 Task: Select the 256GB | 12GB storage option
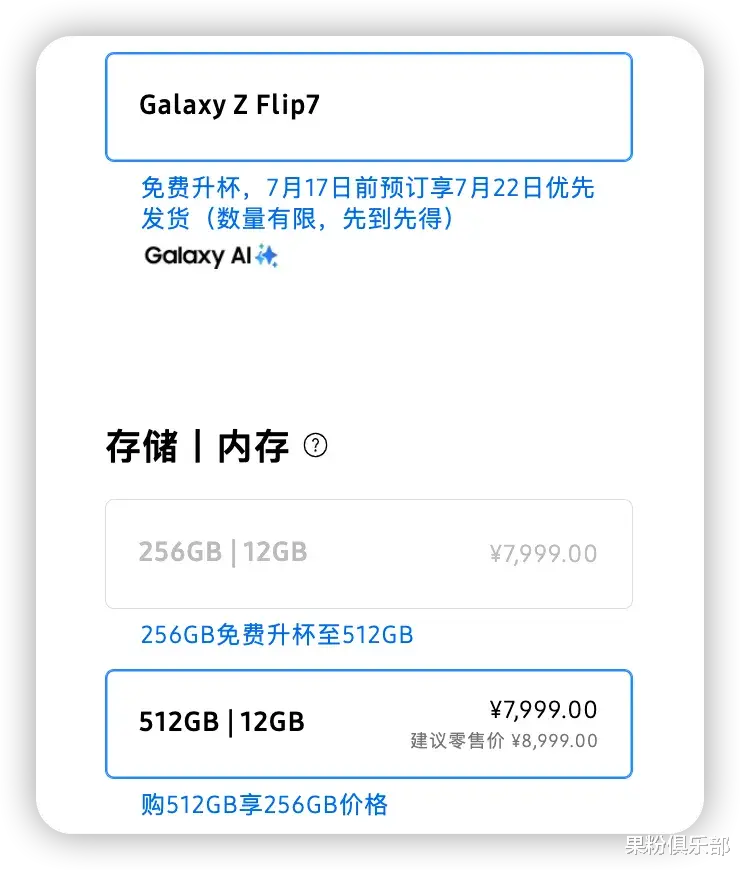pyautogui.click(x=368, y=553)
